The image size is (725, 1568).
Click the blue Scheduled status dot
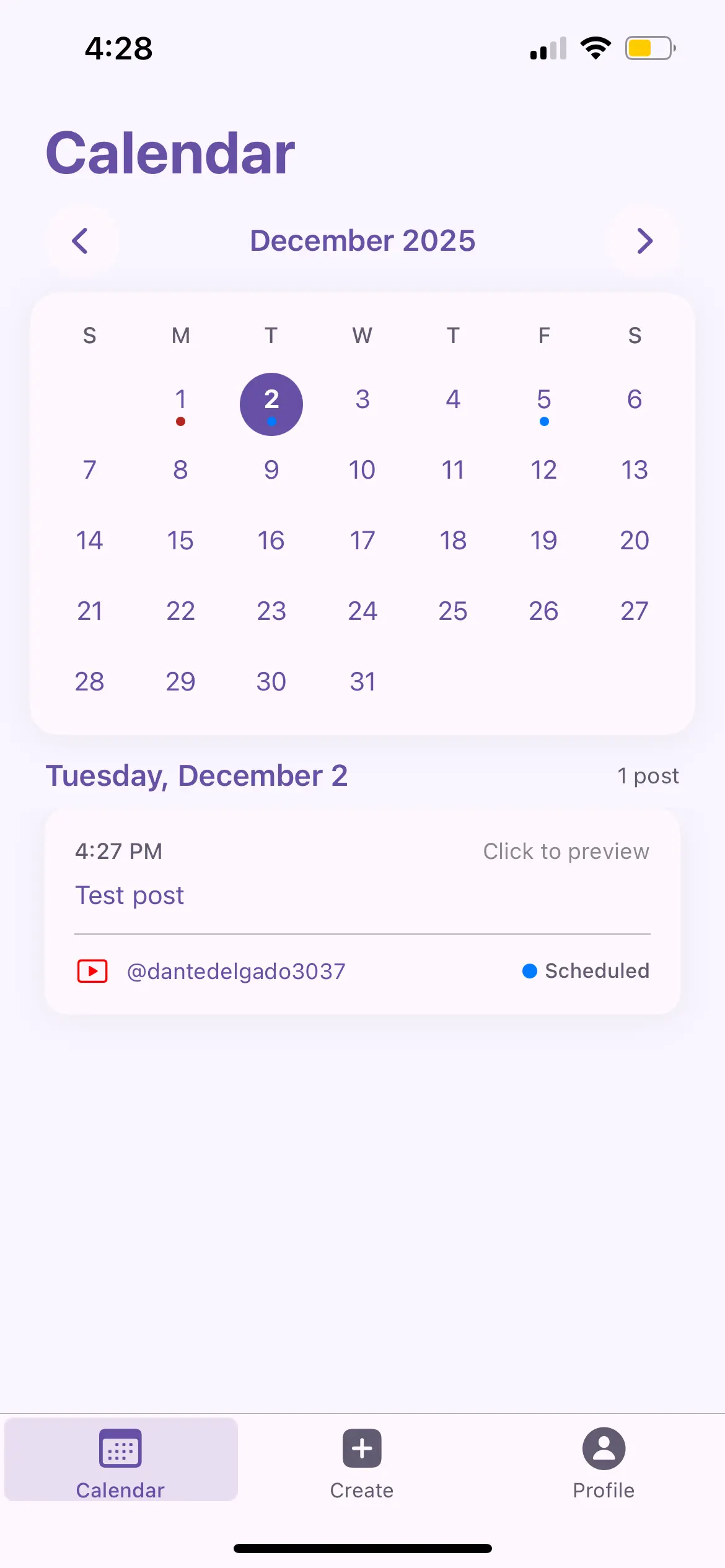[530, 971]
